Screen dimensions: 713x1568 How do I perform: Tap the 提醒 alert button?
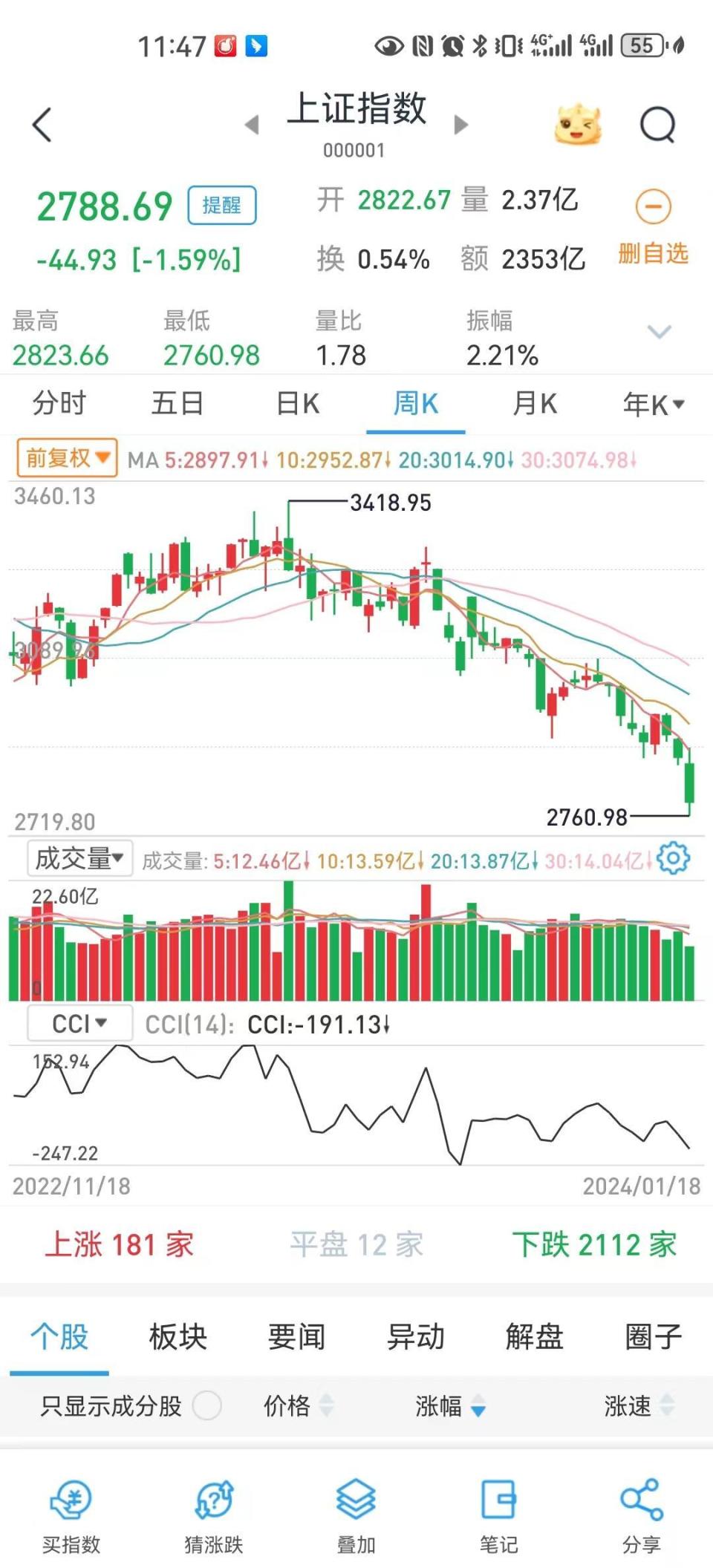221,206
